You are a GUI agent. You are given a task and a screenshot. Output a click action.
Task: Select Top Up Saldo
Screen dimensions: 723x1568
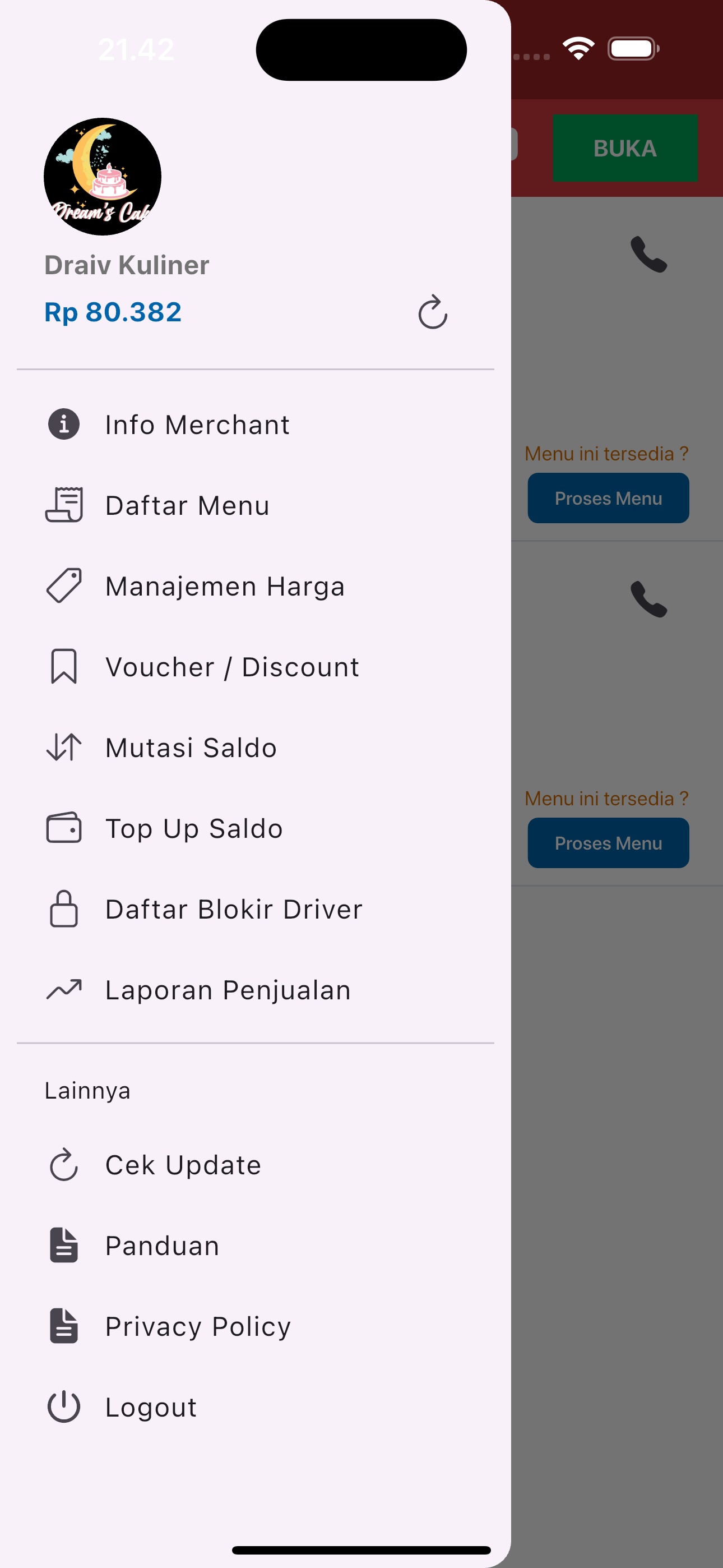(256, 828)
